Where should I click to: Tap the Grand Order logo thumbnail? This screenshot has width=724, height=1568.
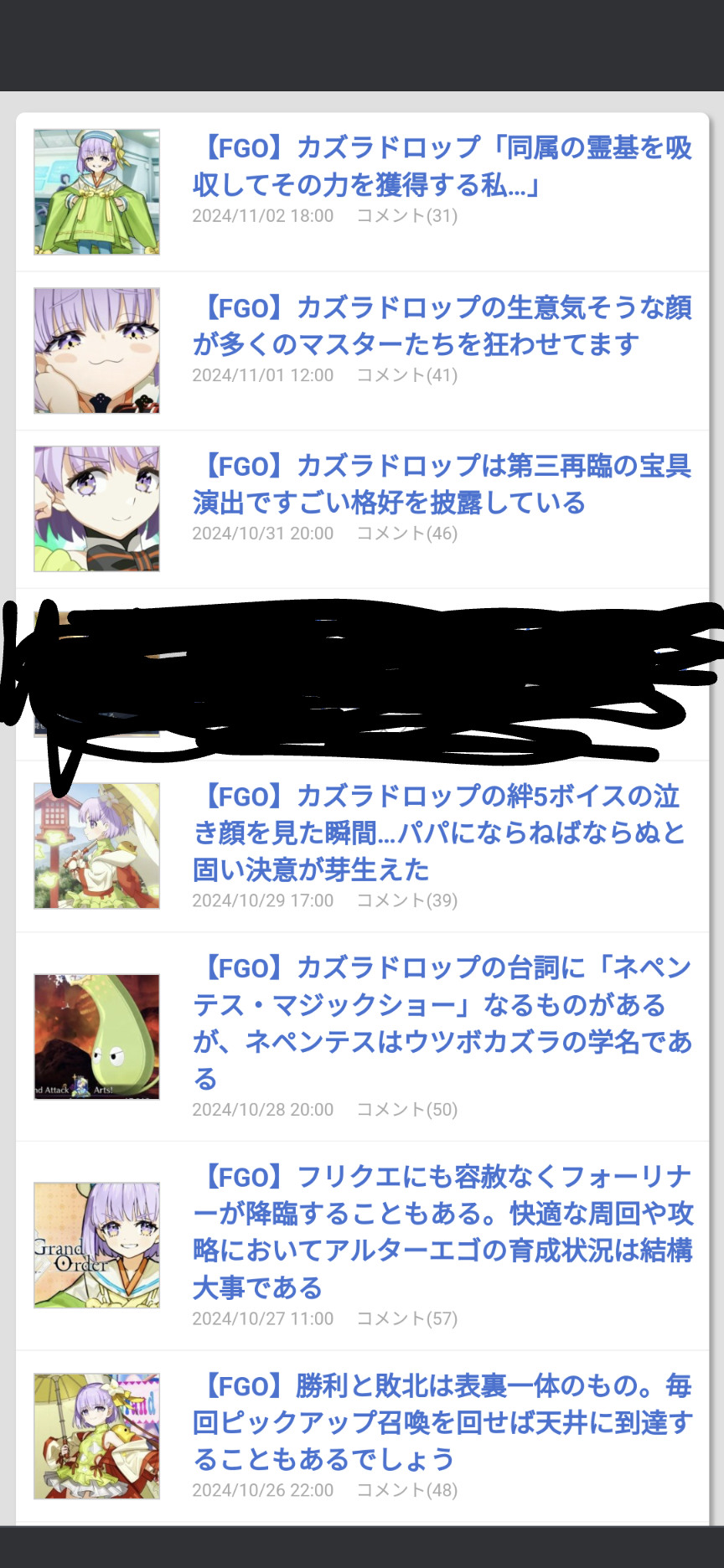(x=96, y=1245)
